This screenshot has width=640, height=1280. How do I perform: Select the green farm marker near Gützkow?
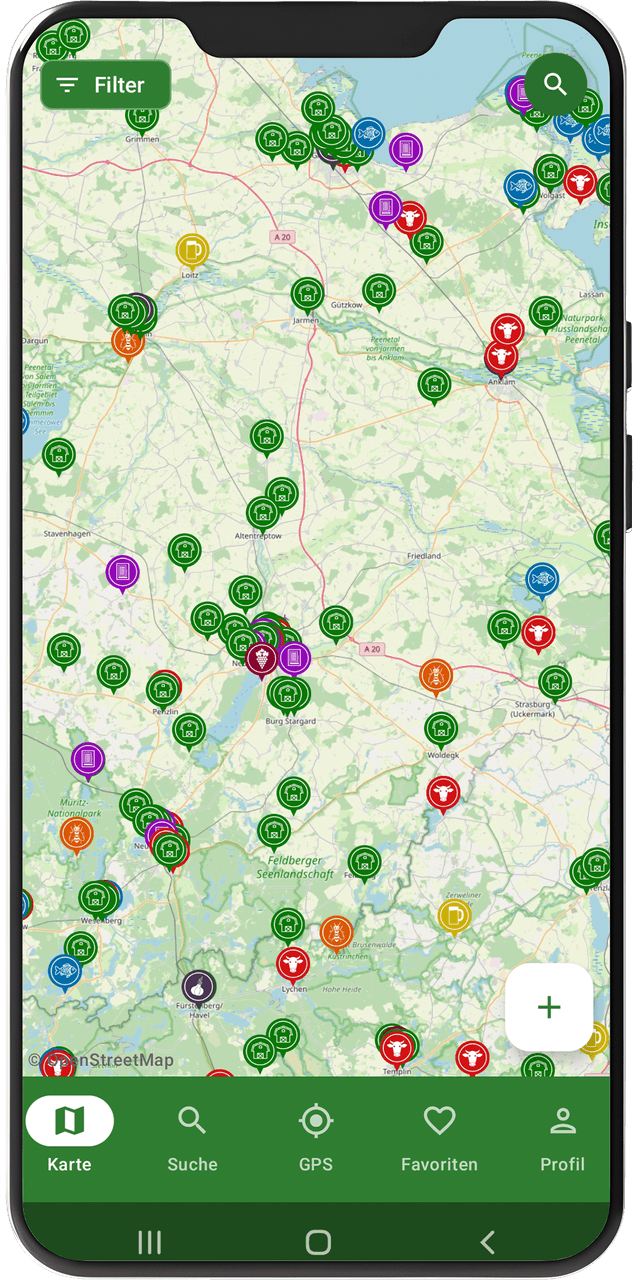(378, 291)
